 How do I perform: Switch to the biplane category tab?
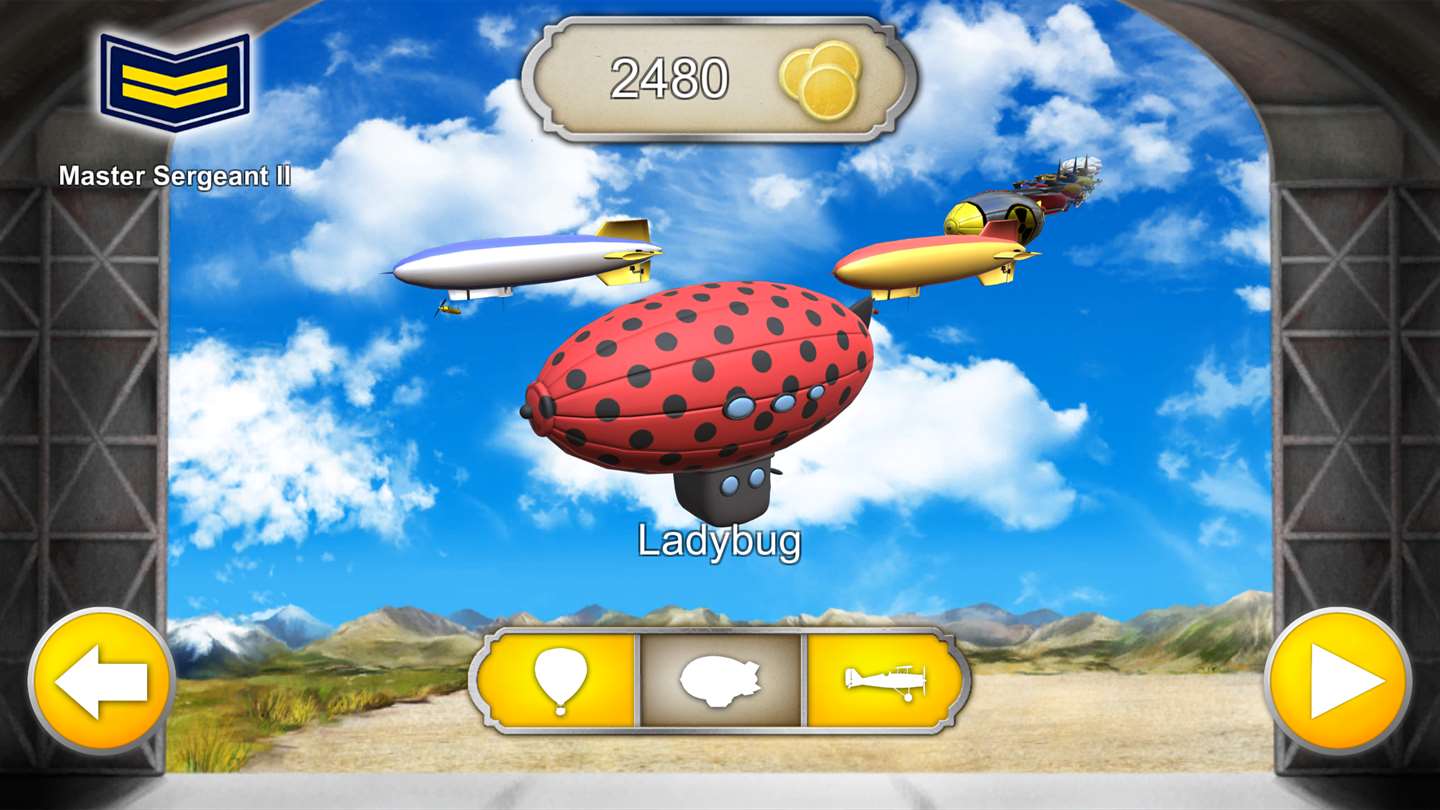click(884, 681)
